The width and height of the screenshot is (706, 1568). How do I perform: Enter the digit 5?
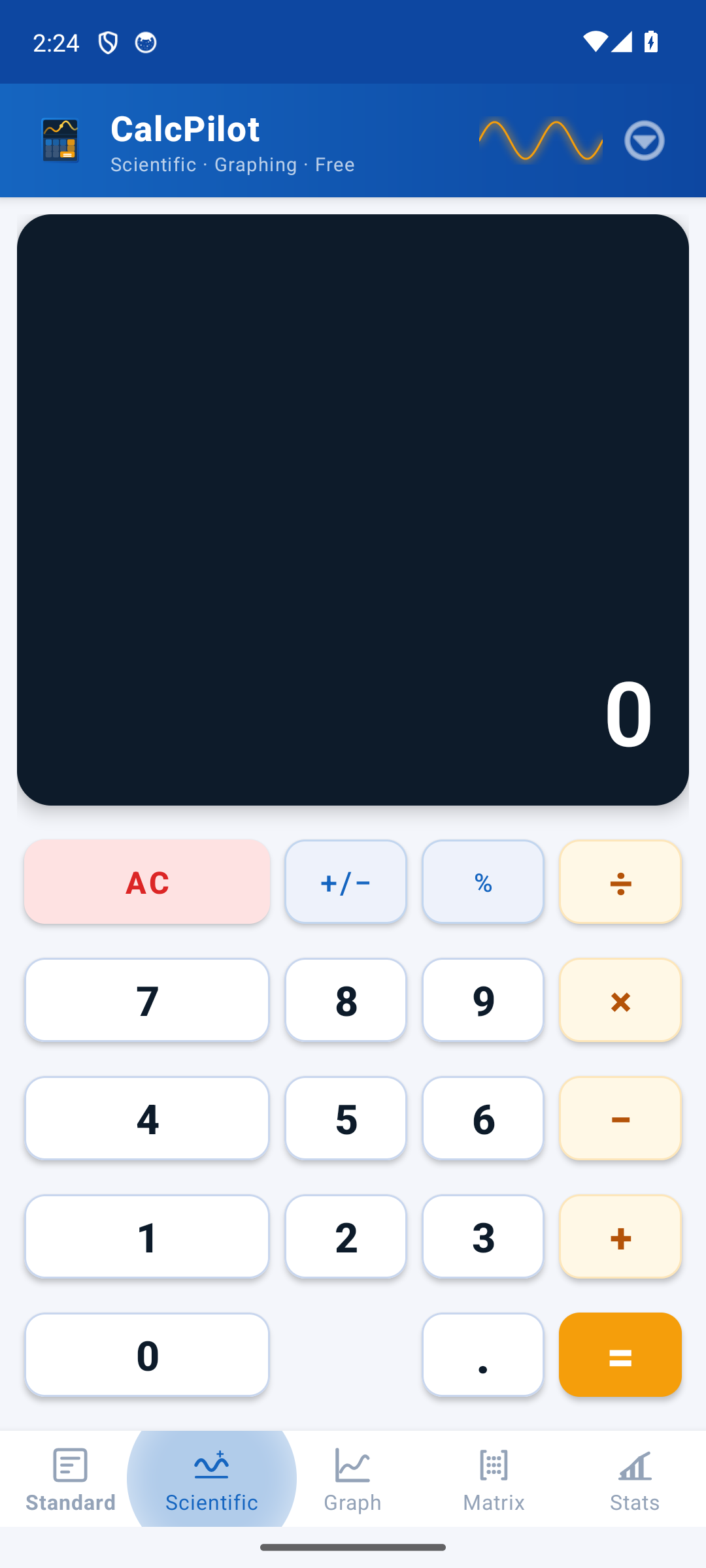coord(346,1119)
